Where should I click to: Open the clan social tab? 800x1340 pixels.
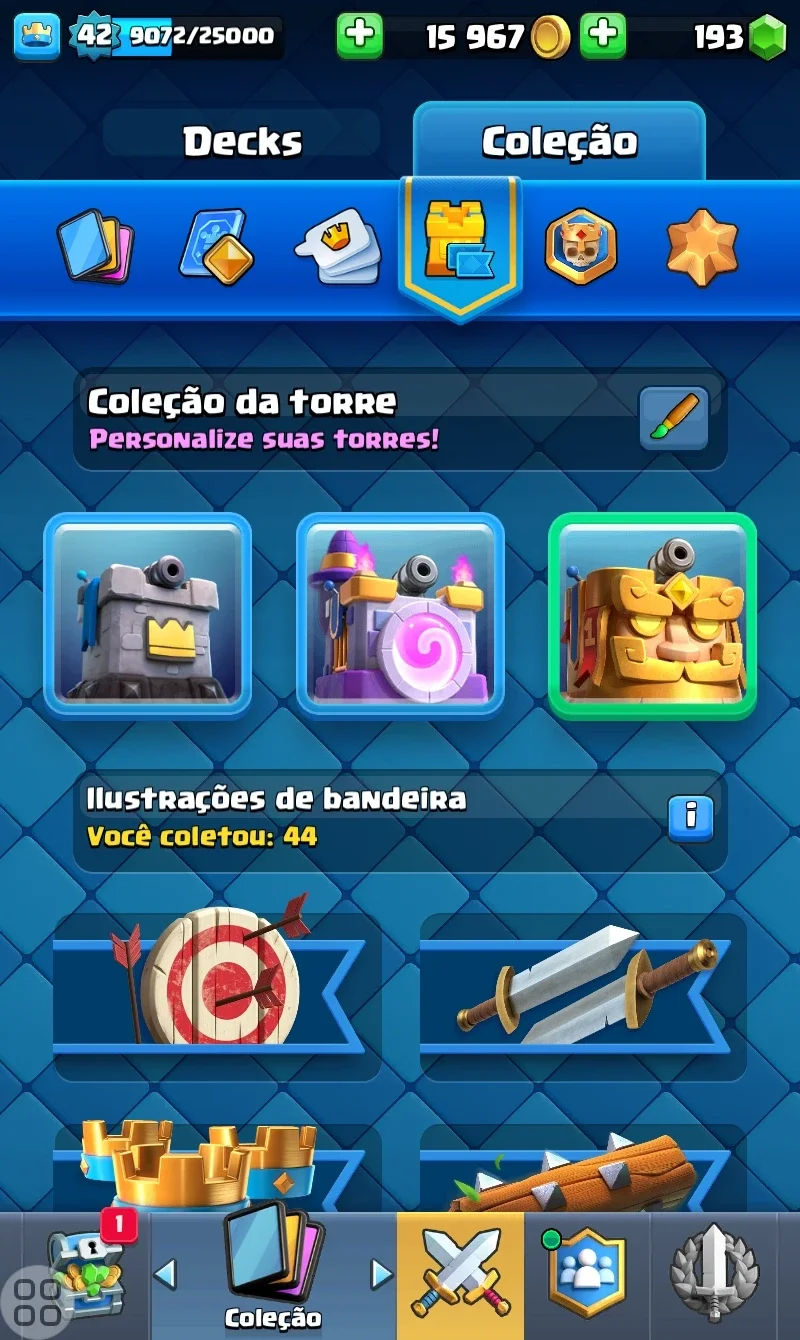pos(587,1273)
